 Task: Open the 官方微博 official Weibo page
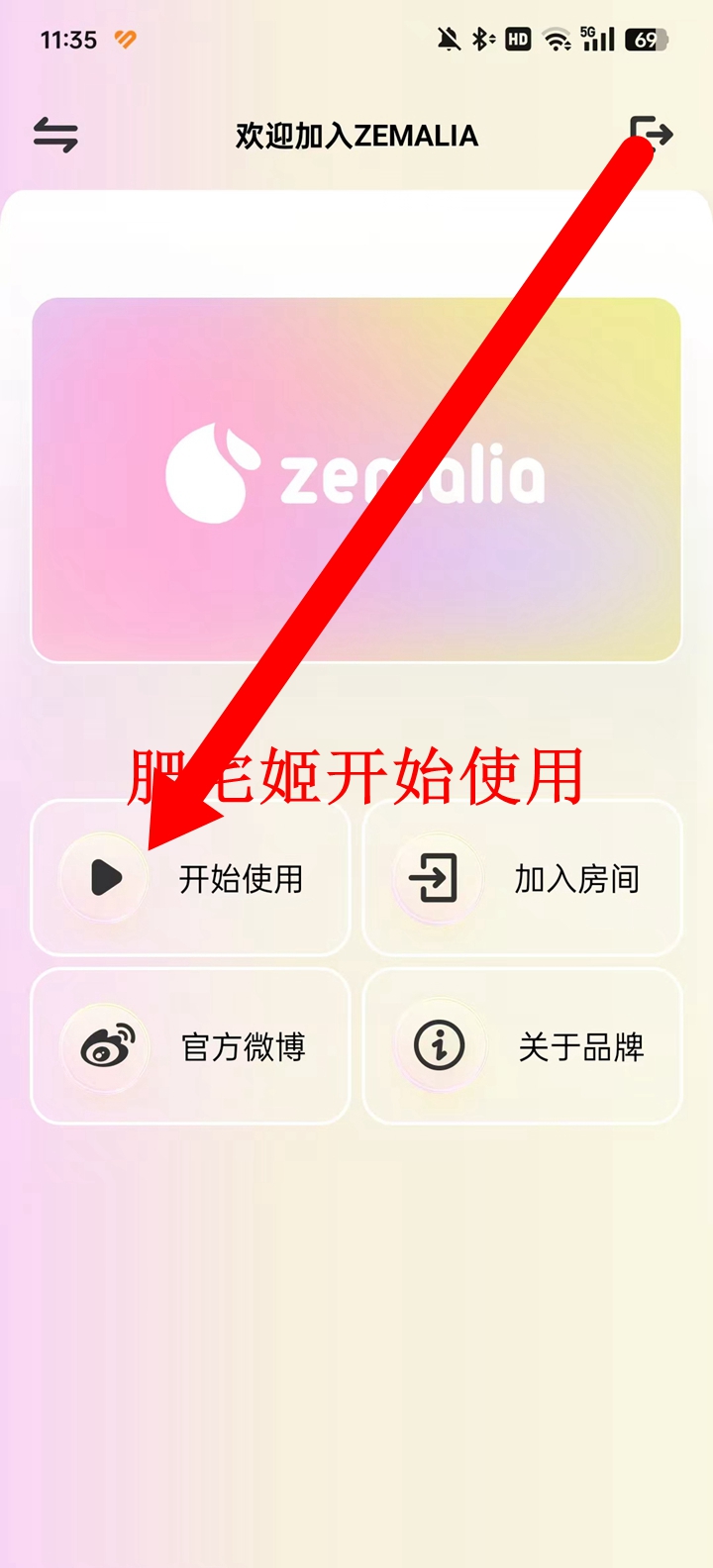[x=191, y=1046]
